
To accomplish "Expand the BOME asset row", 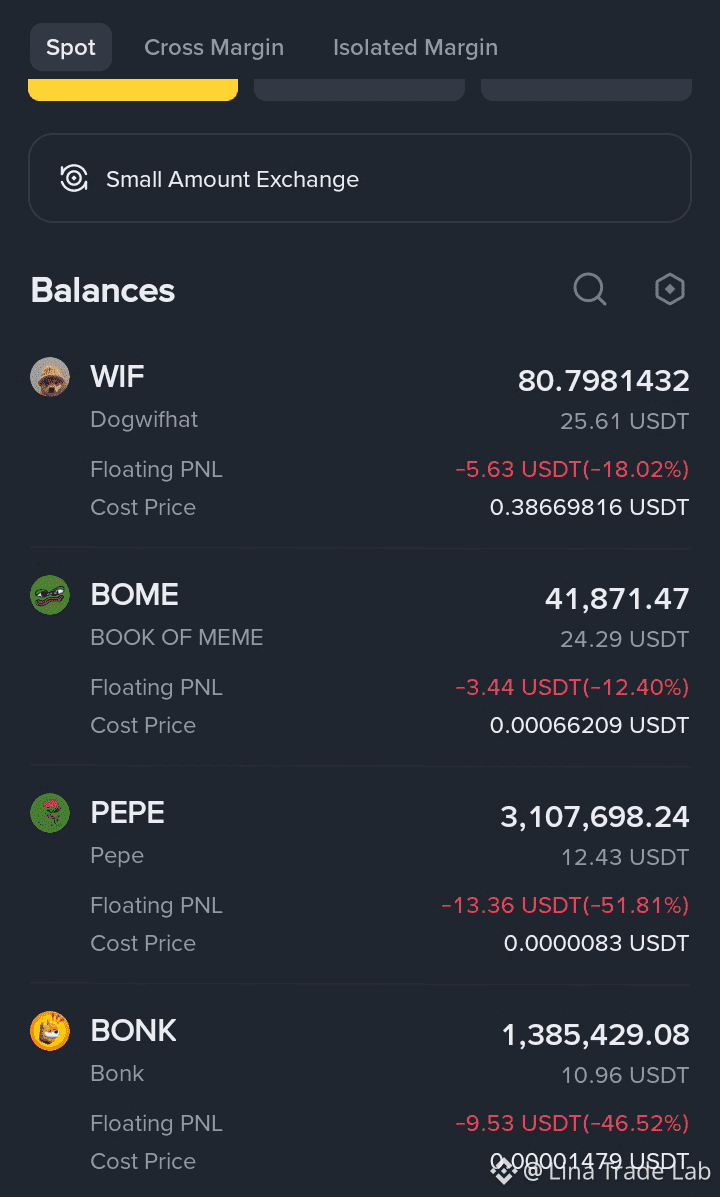I will [360, 658].
